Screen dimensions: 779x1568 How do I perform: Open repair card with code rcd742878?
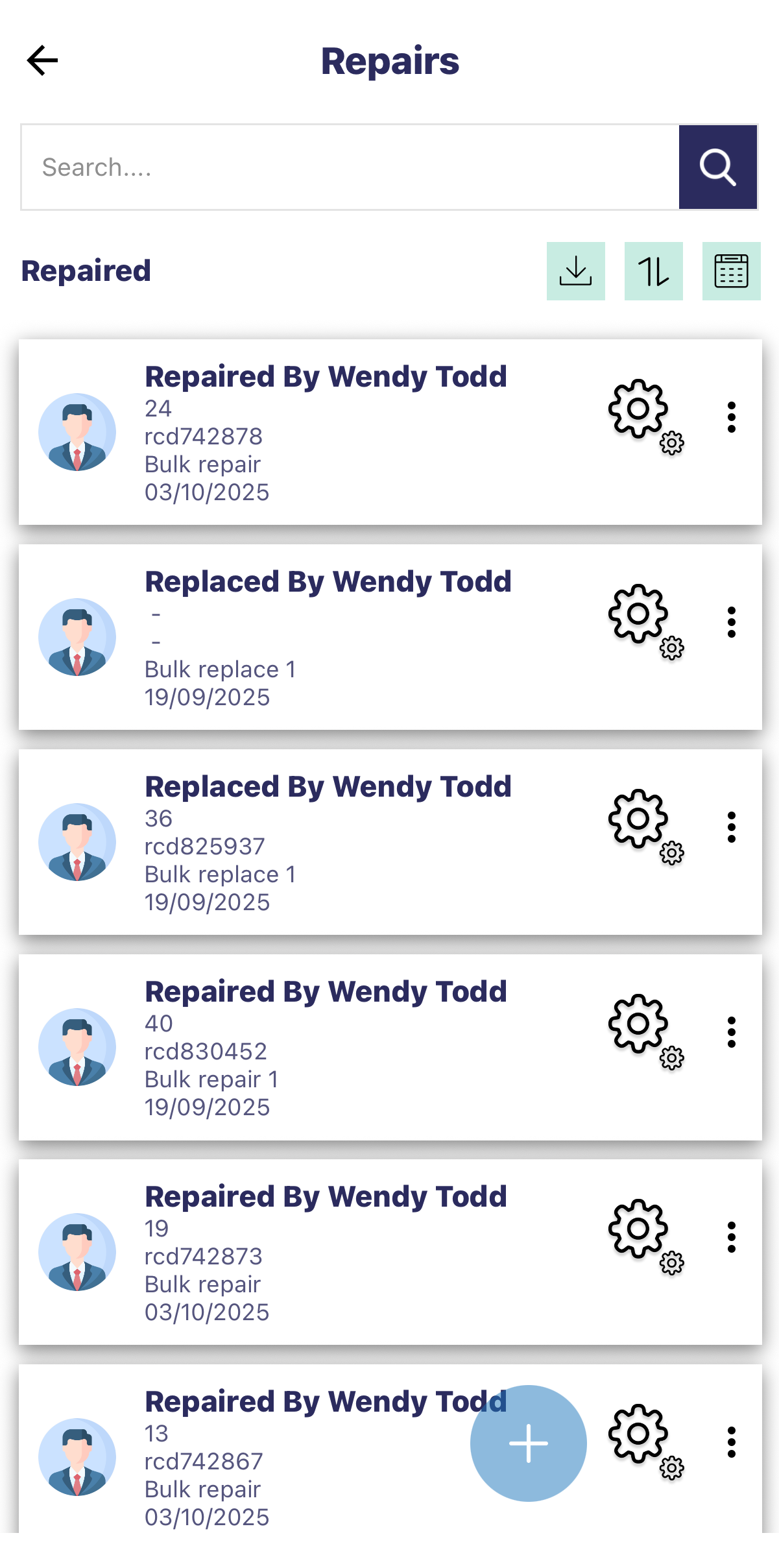click(324, 433)
